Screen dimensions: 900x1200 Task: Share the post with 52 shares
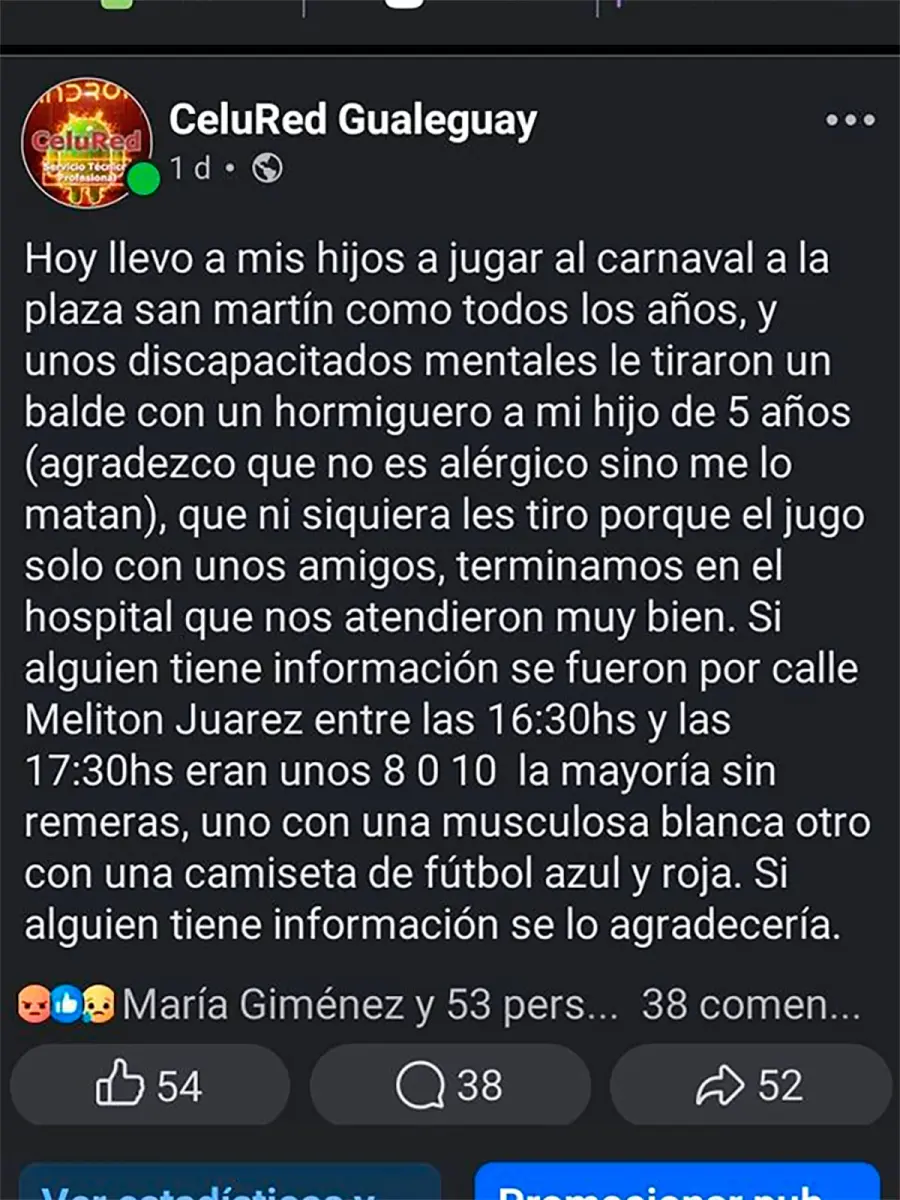(x=750, y=1085)
